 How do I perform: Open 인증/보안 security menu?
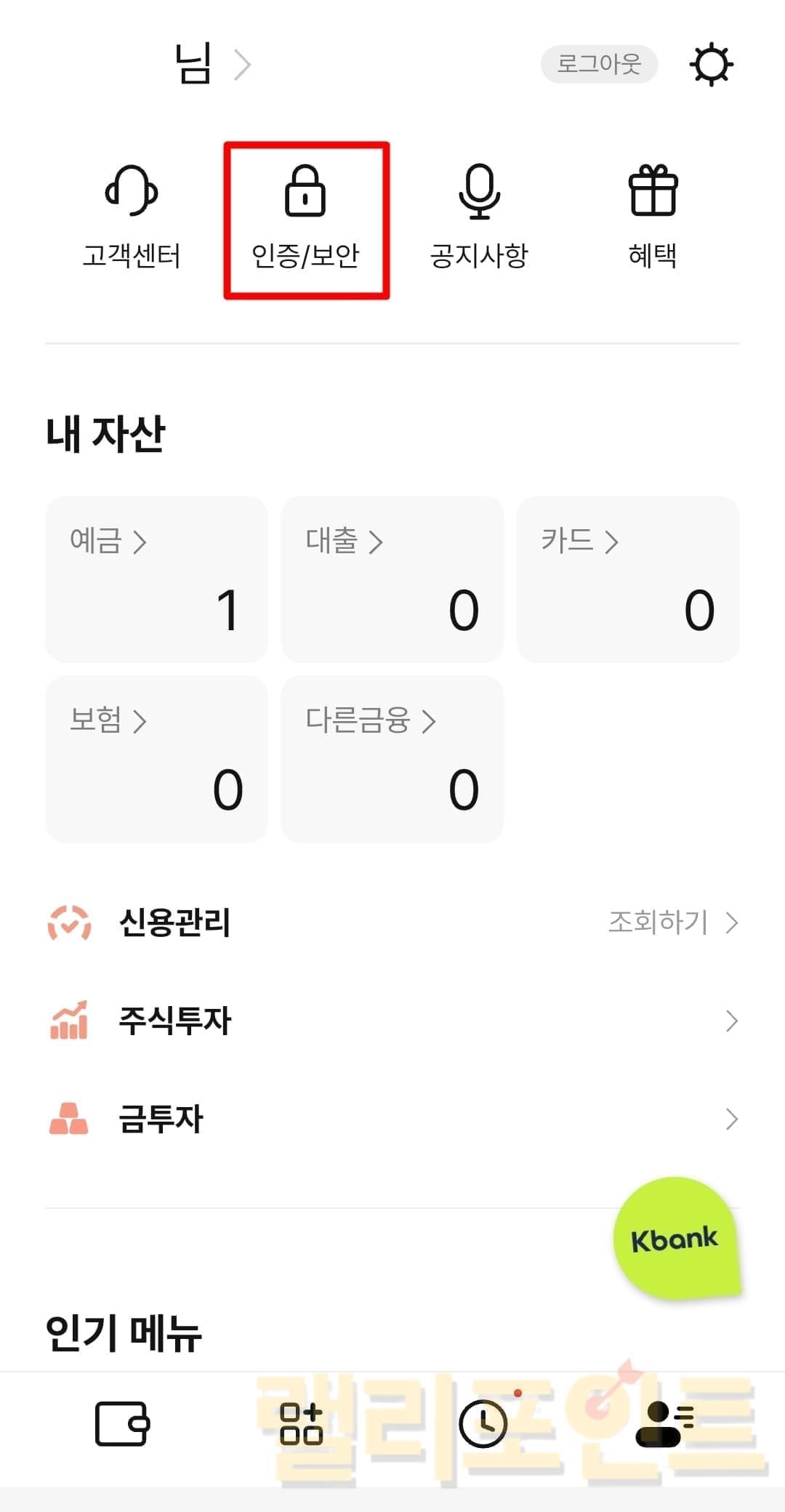306,220
